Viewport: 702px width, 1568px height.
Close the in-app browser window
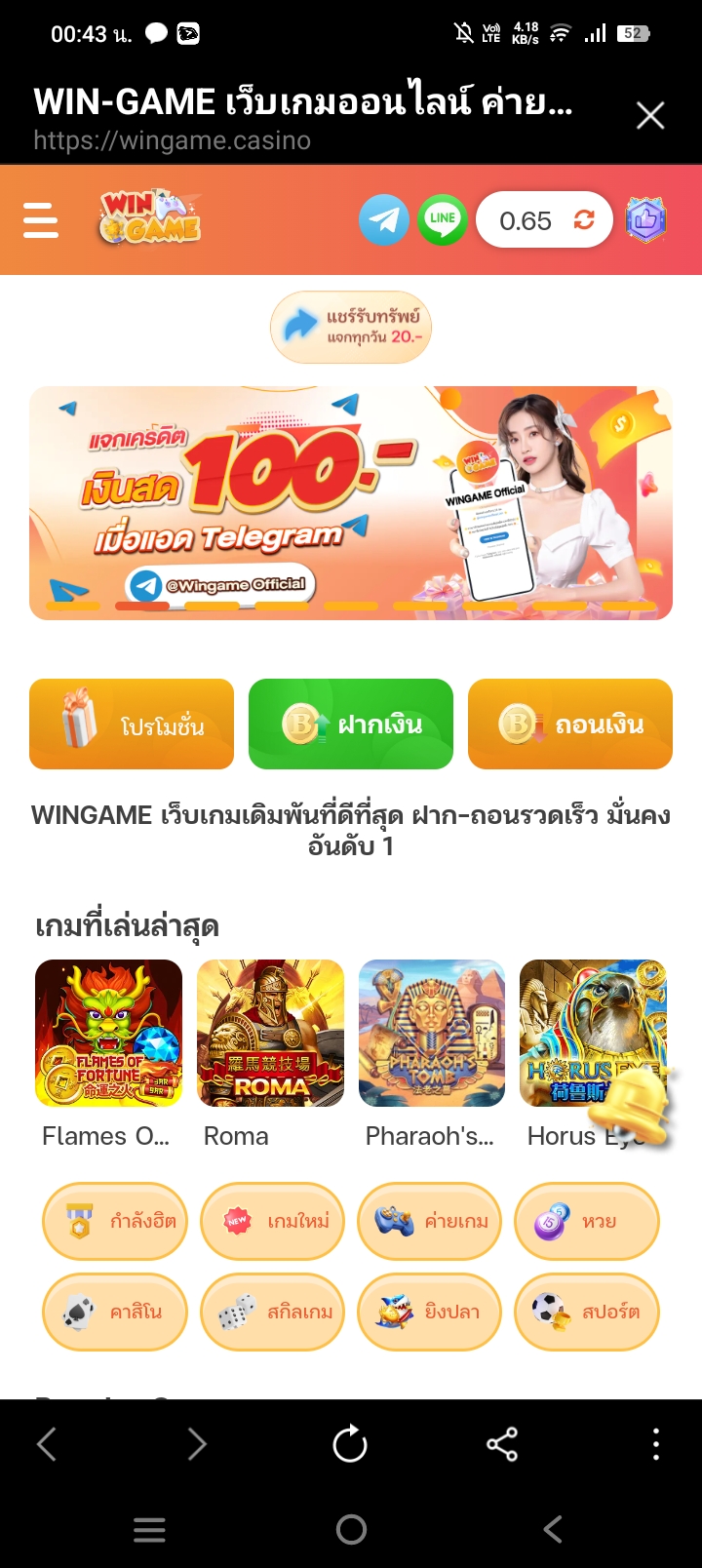[x=650, y=115]
